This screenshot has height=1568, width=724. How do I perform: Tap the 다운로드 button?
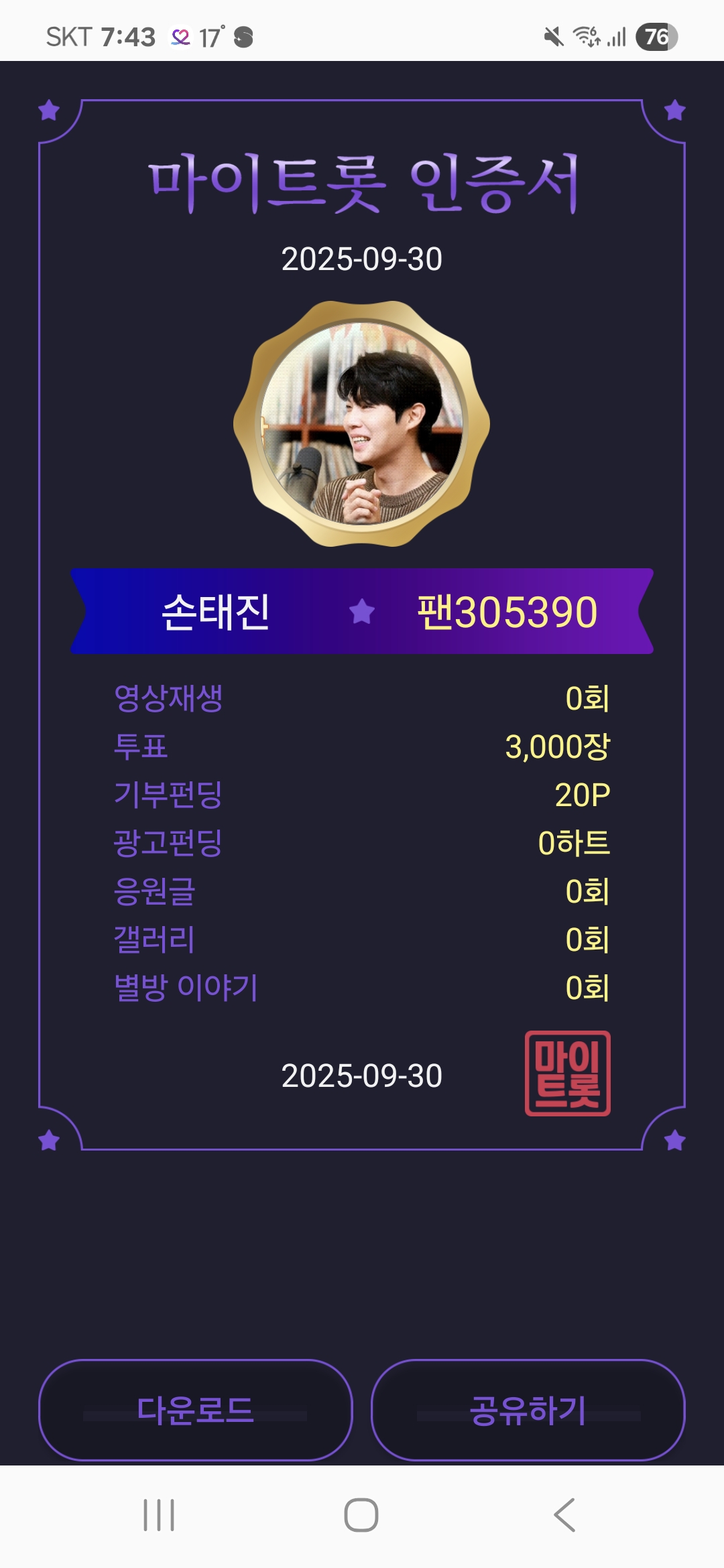click(195, 1410)
